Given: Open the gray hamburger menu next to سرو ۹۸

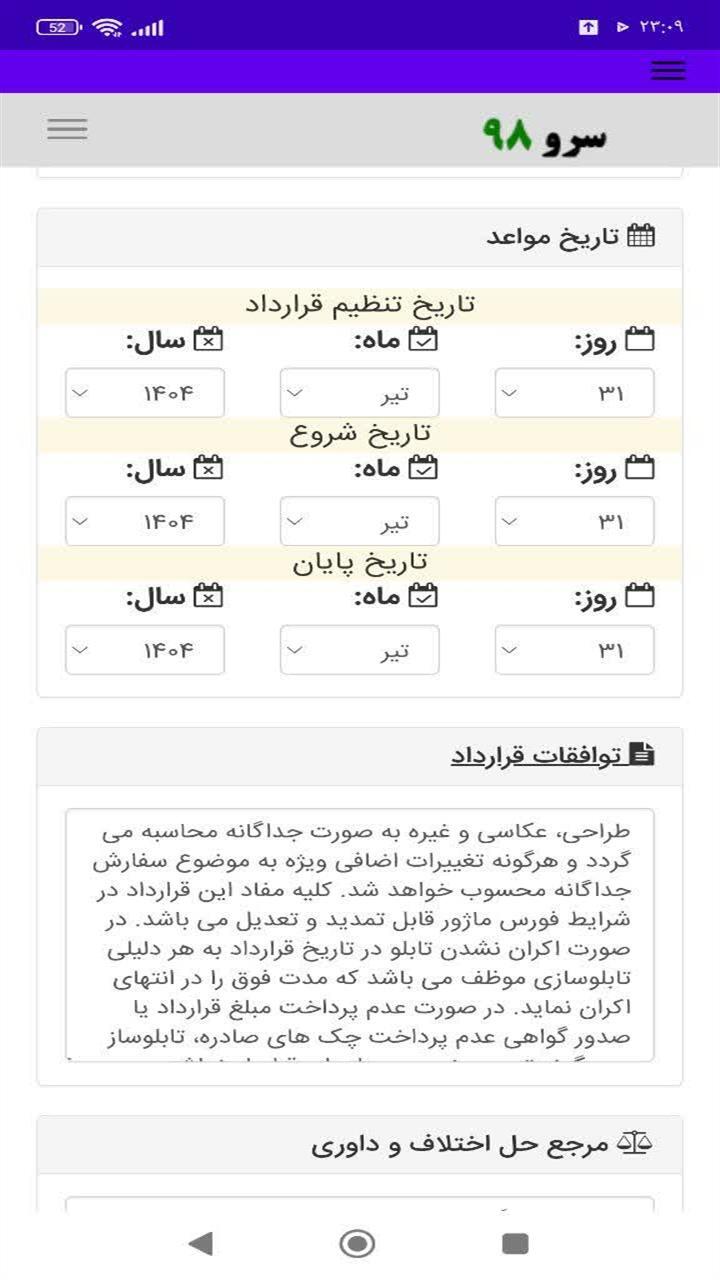Looking at the screenshot, I should click(67, 130).
